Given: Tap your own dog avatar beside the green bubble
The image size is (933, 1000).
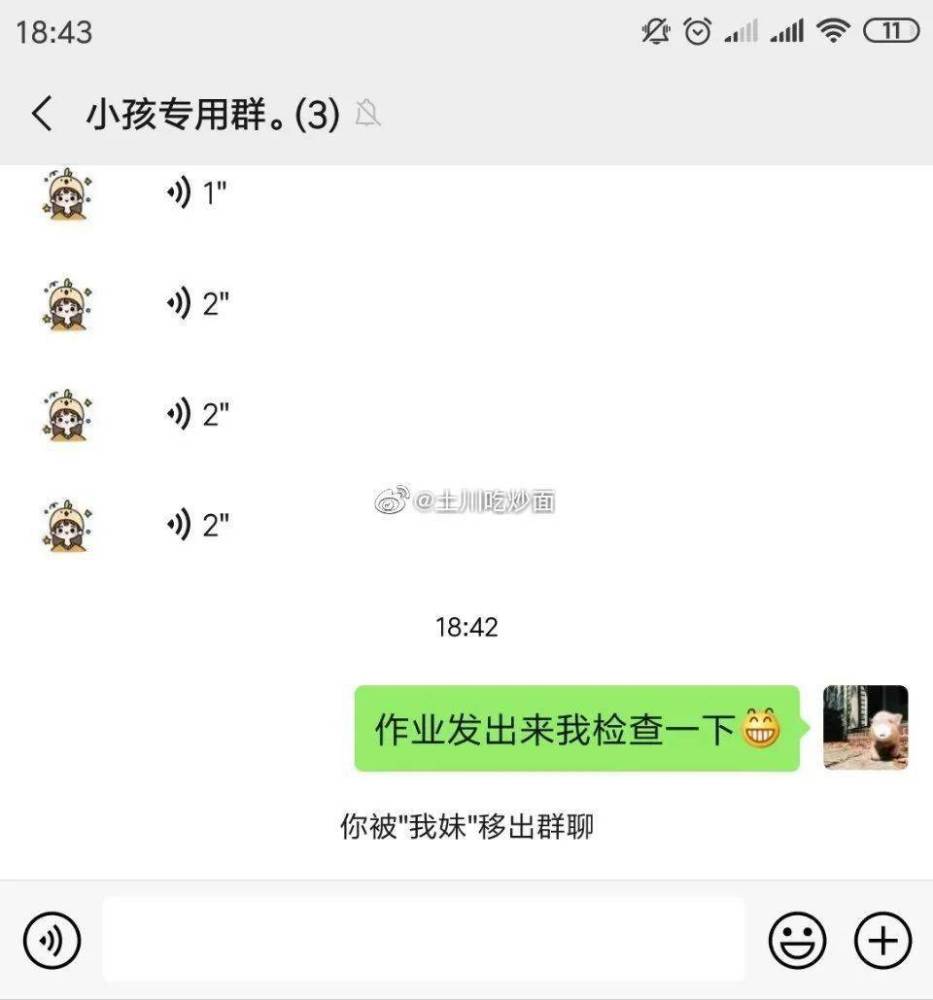Looking at the screenshot, I should coord(866,728).
